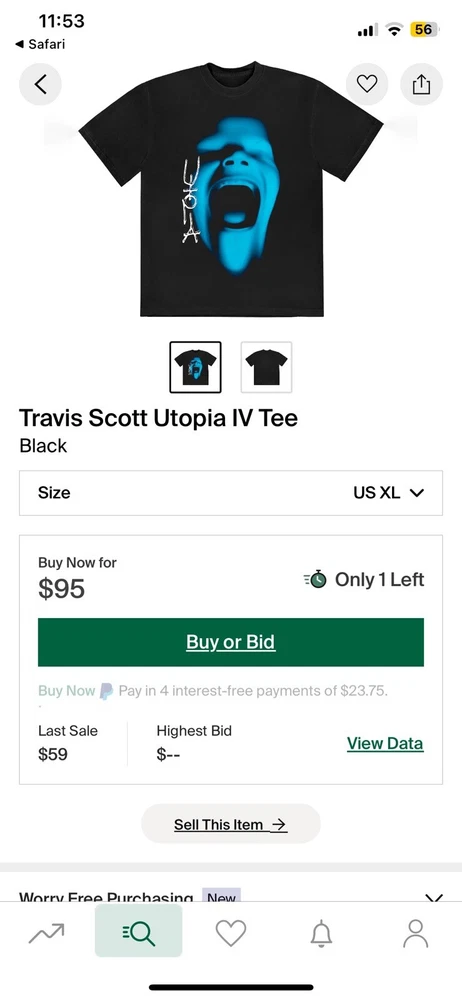This screenshot has width=462, height=1000.
Task: Open the account profile tab
Action: (415, 934)
